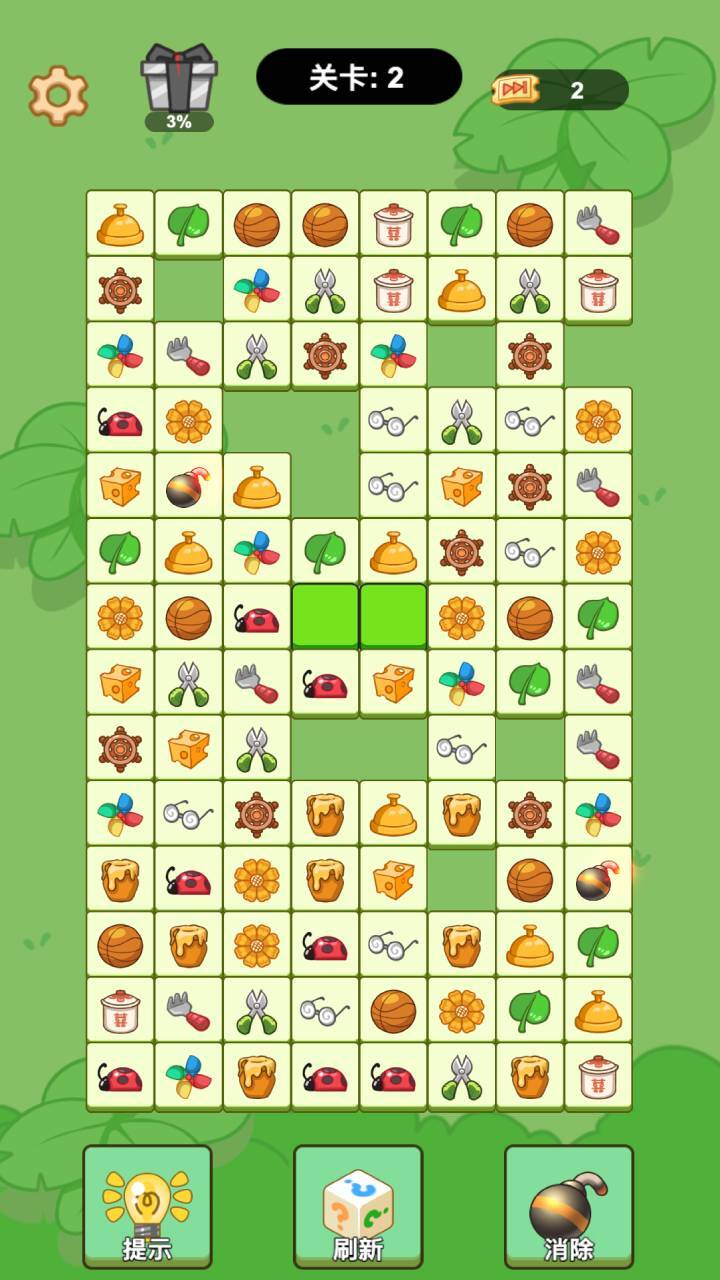Screen dimensions: 720x1280
Task: Tap the skip ticket counter
Action: point(560,90)
